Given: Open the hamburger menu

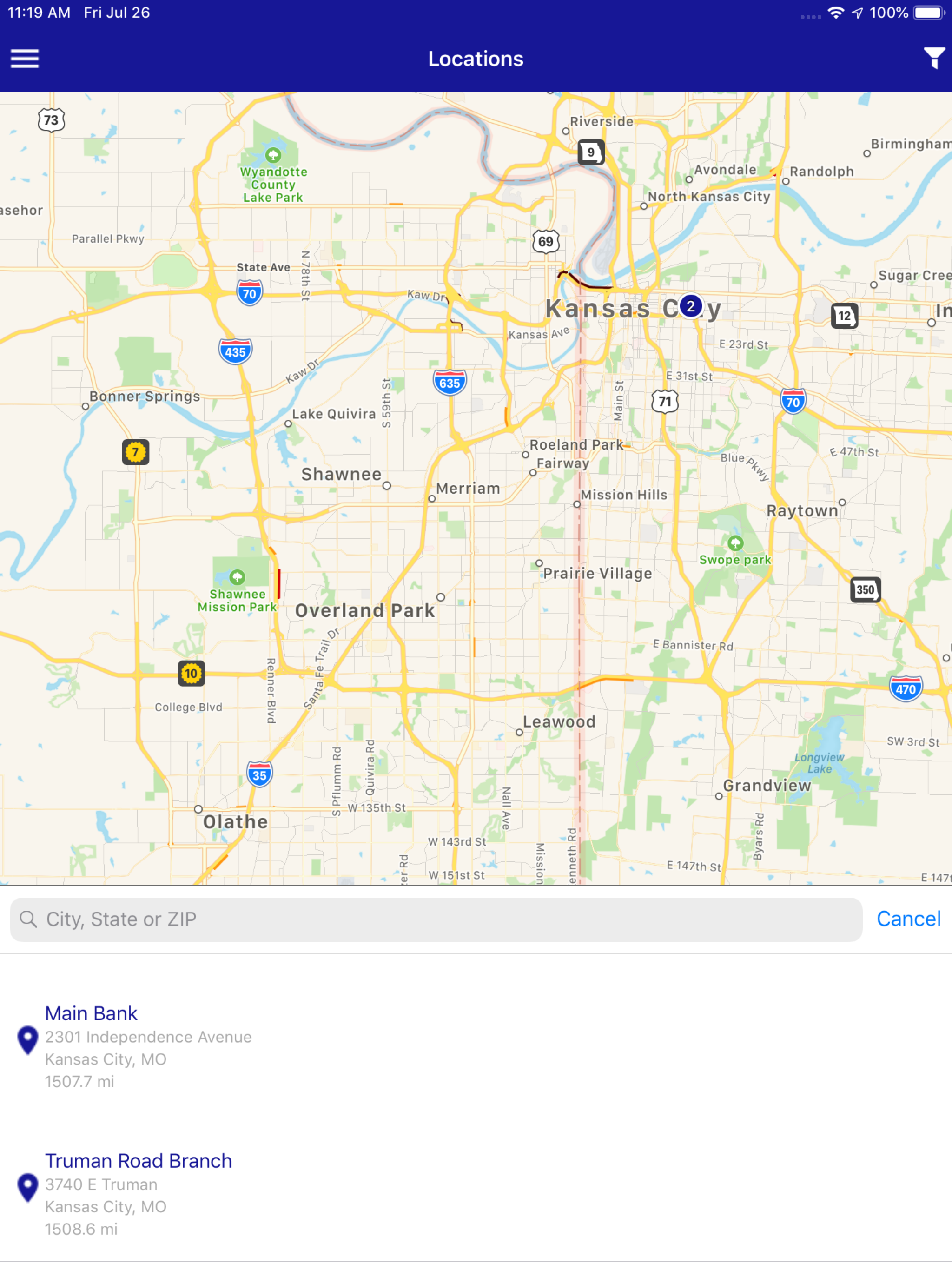Looking at the screenshot, I should pos(25,58).
